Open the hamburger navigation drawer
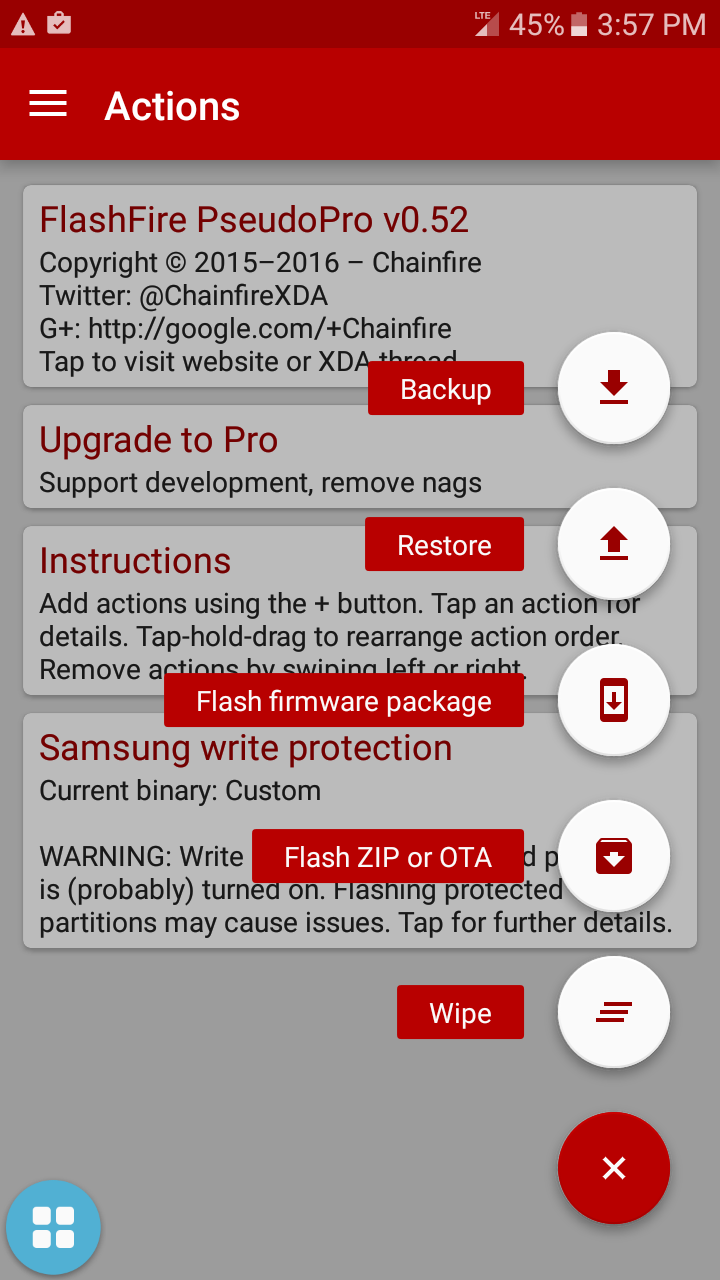720x1280 pixels. (48, 105)
